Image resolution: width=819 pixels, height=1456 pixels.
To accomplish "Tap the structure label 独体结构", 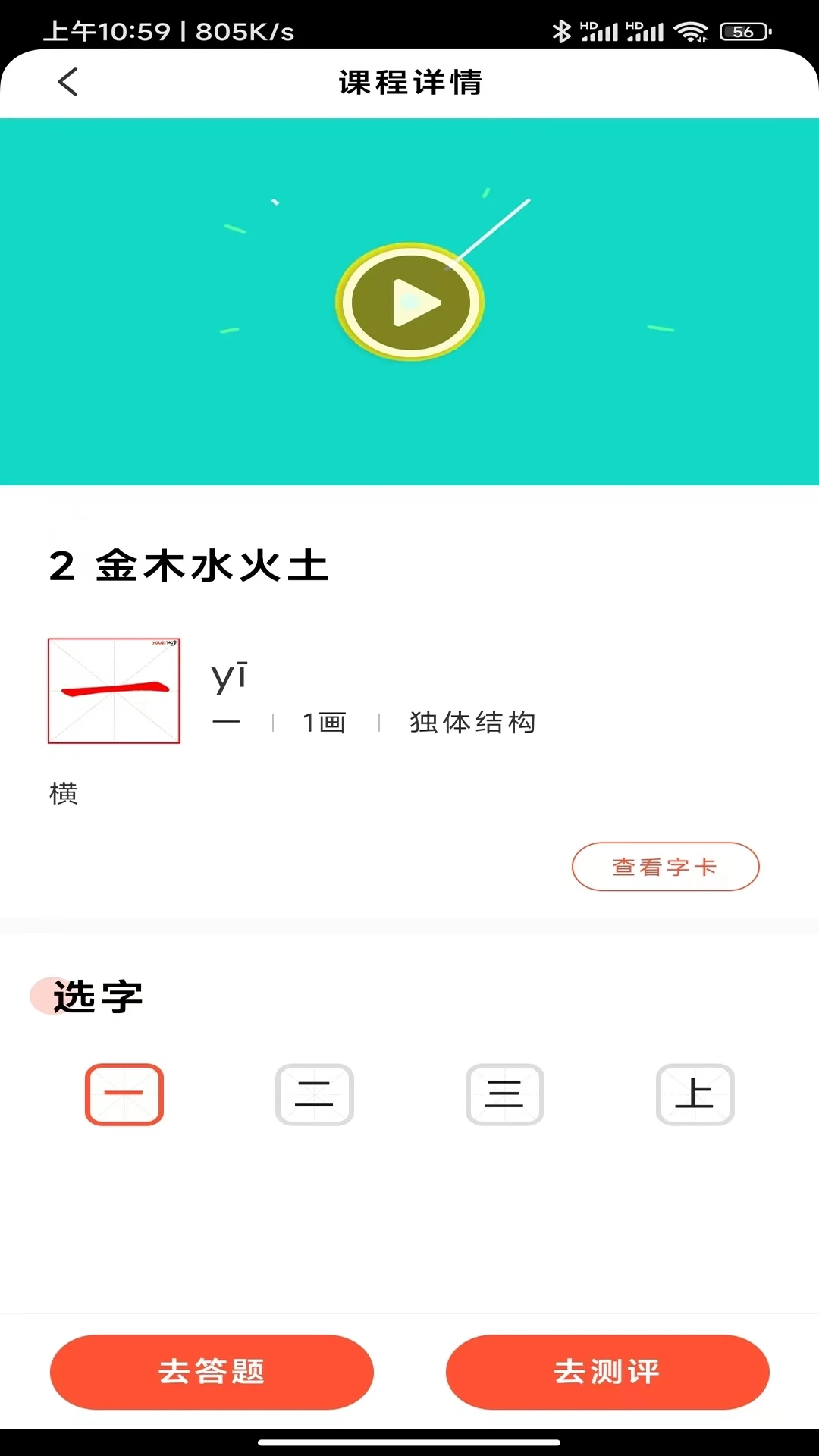I will coord(471,723).
